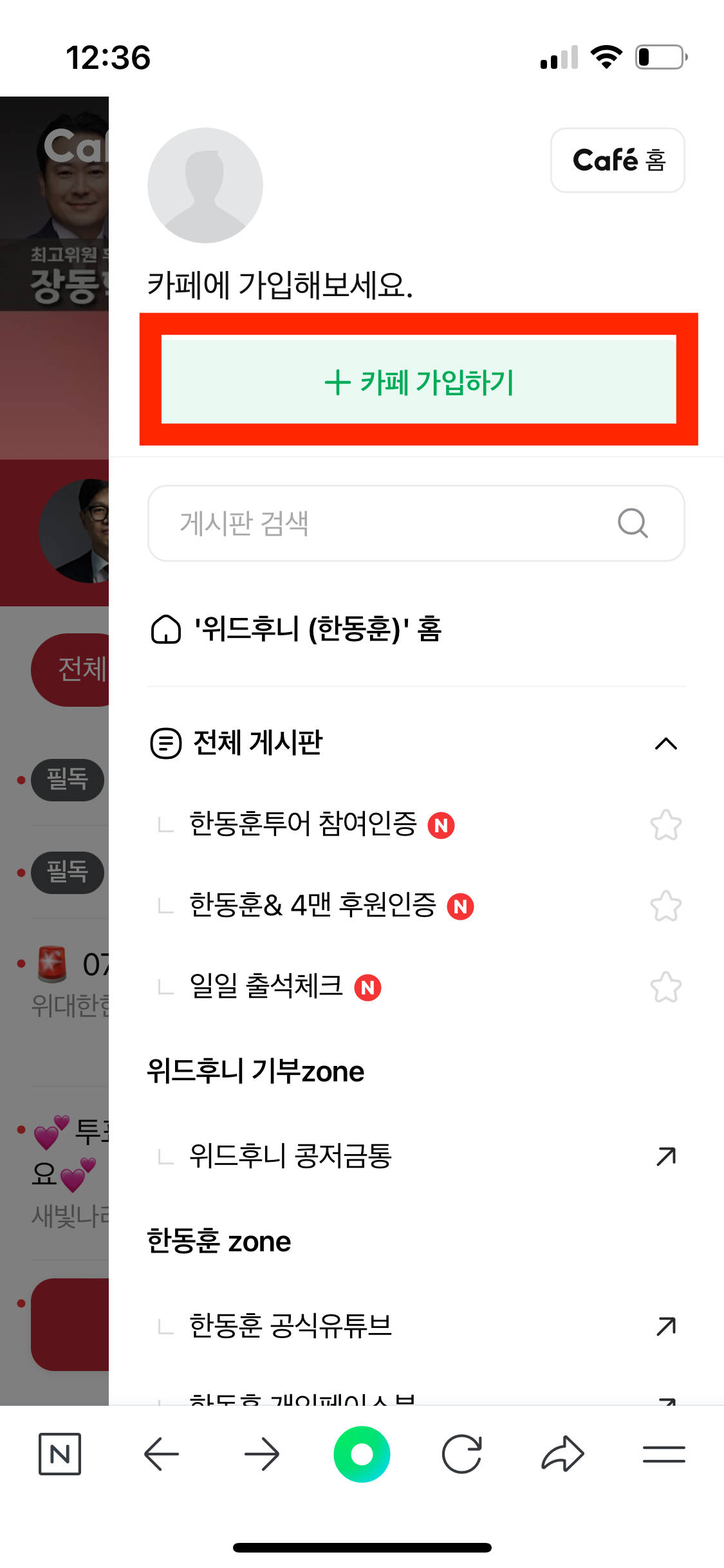Viewport: 724px width, 1568px height.
Task: Select the 한동훈 공식유튜브 menu entry
Action: pyautogui.click(x=291, y=1324)
